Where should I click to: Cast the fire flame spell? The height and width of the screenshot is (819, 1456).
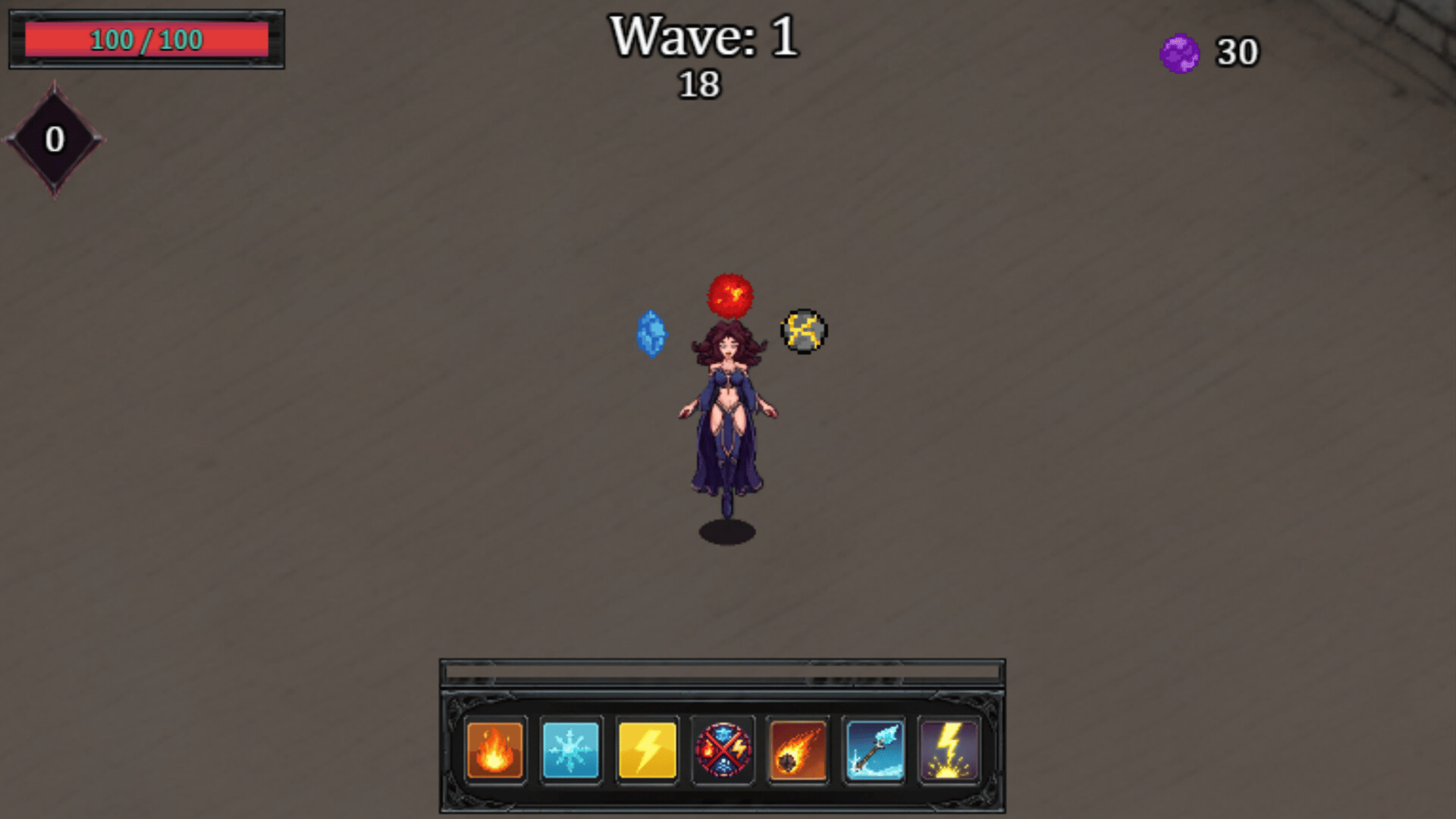click(494, 750)
